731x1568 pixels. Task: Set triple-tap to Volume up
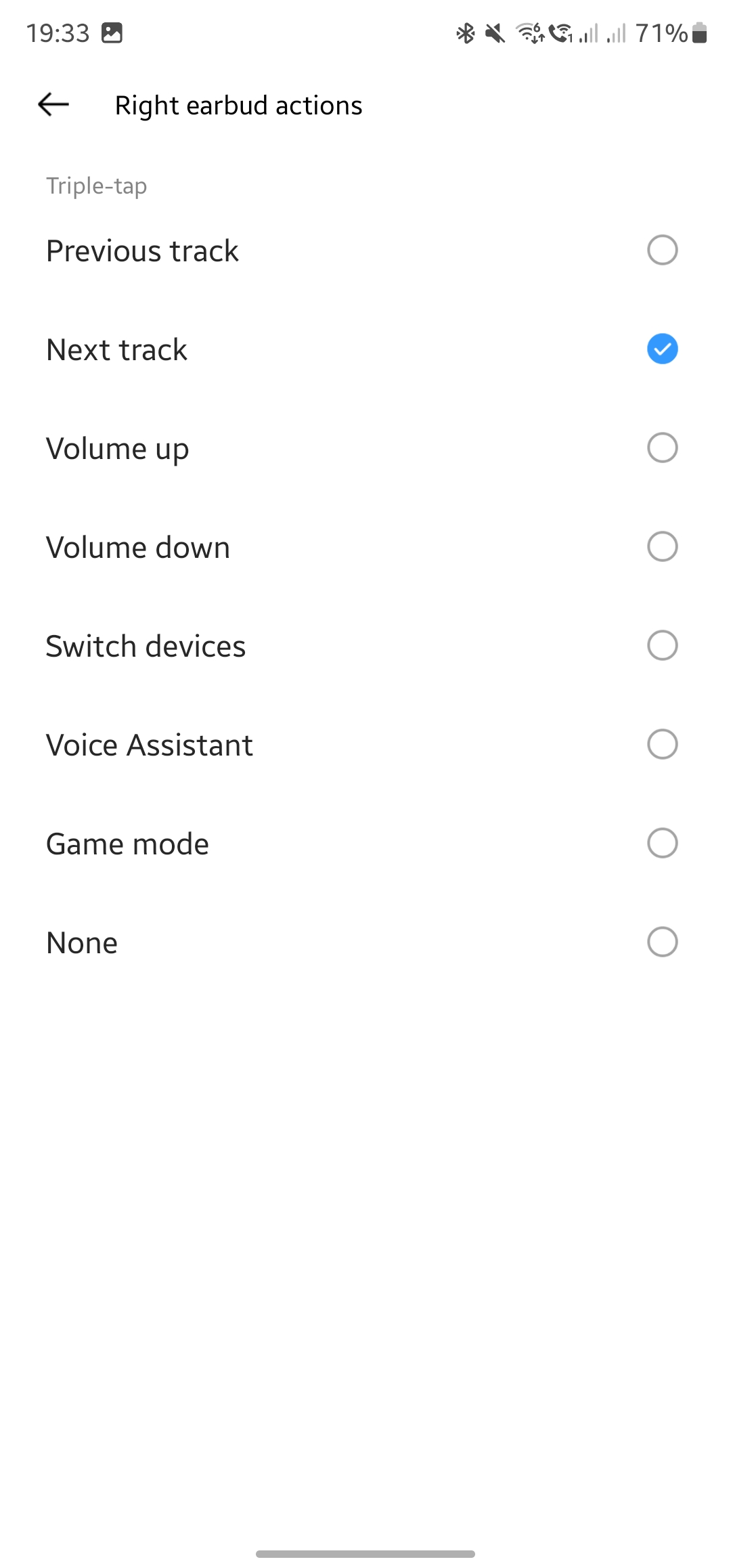[x=365, y=448]
